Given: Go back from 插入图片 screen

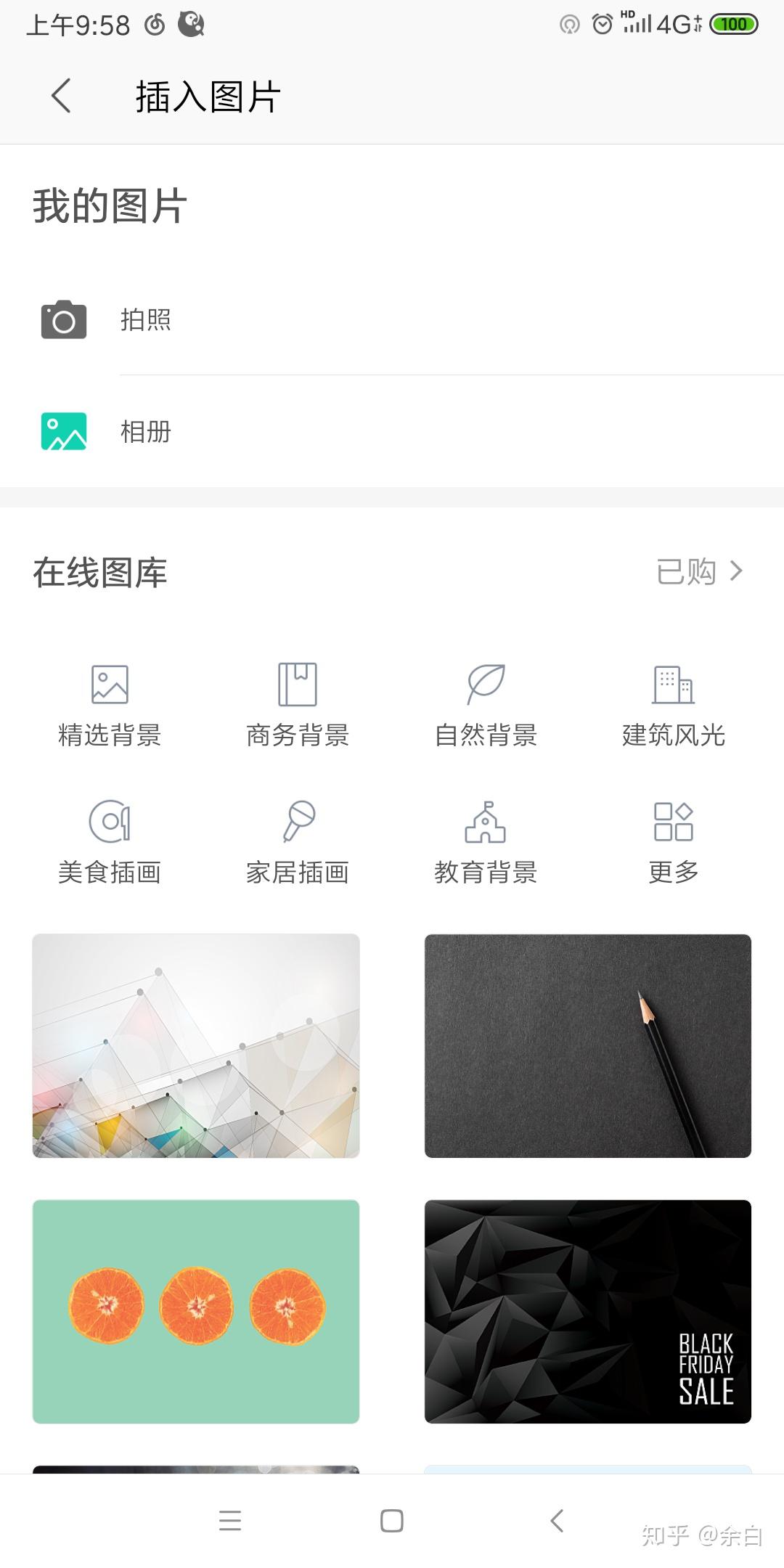Looking at the screenshot, I should pyautogui.click(x=62, y=96).
